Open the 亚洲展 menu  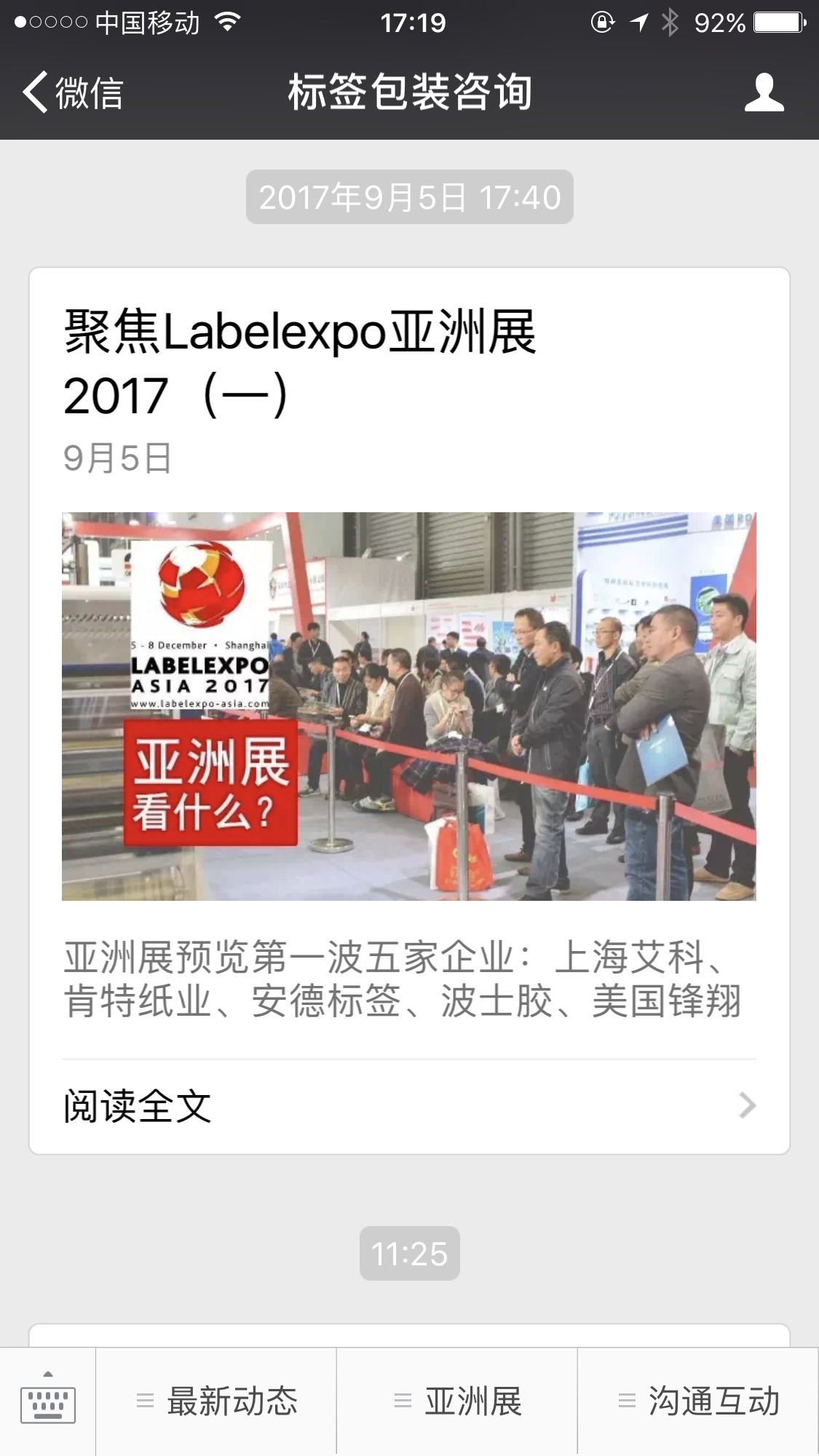pyautogui.click(x=457, y=1401)
